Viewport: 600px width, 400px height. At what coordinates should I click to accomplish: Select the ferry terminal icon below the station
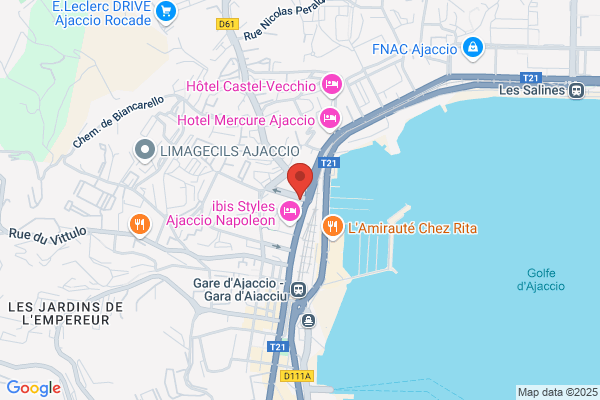pyautogui.click(x=308, y=320)
